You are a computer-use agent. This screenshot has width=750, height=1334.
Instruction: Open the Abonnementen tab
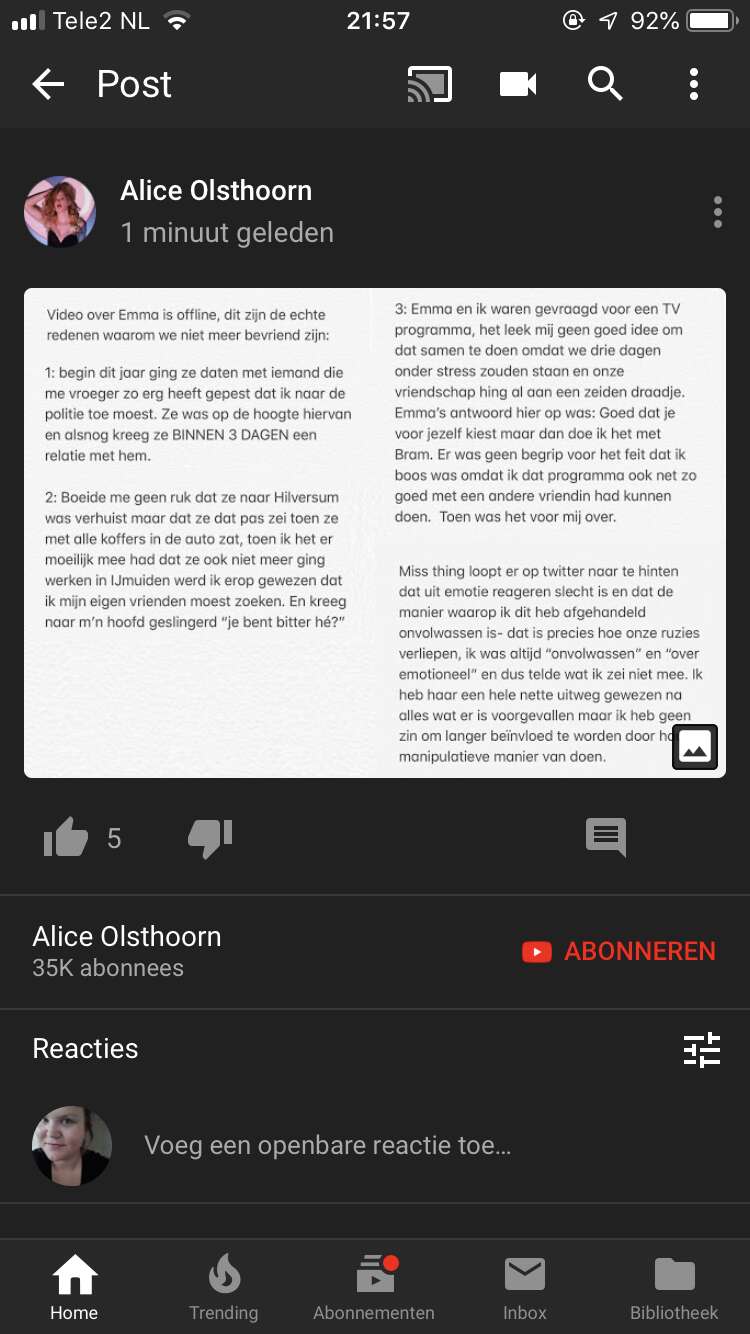(x=374, y=1288)
